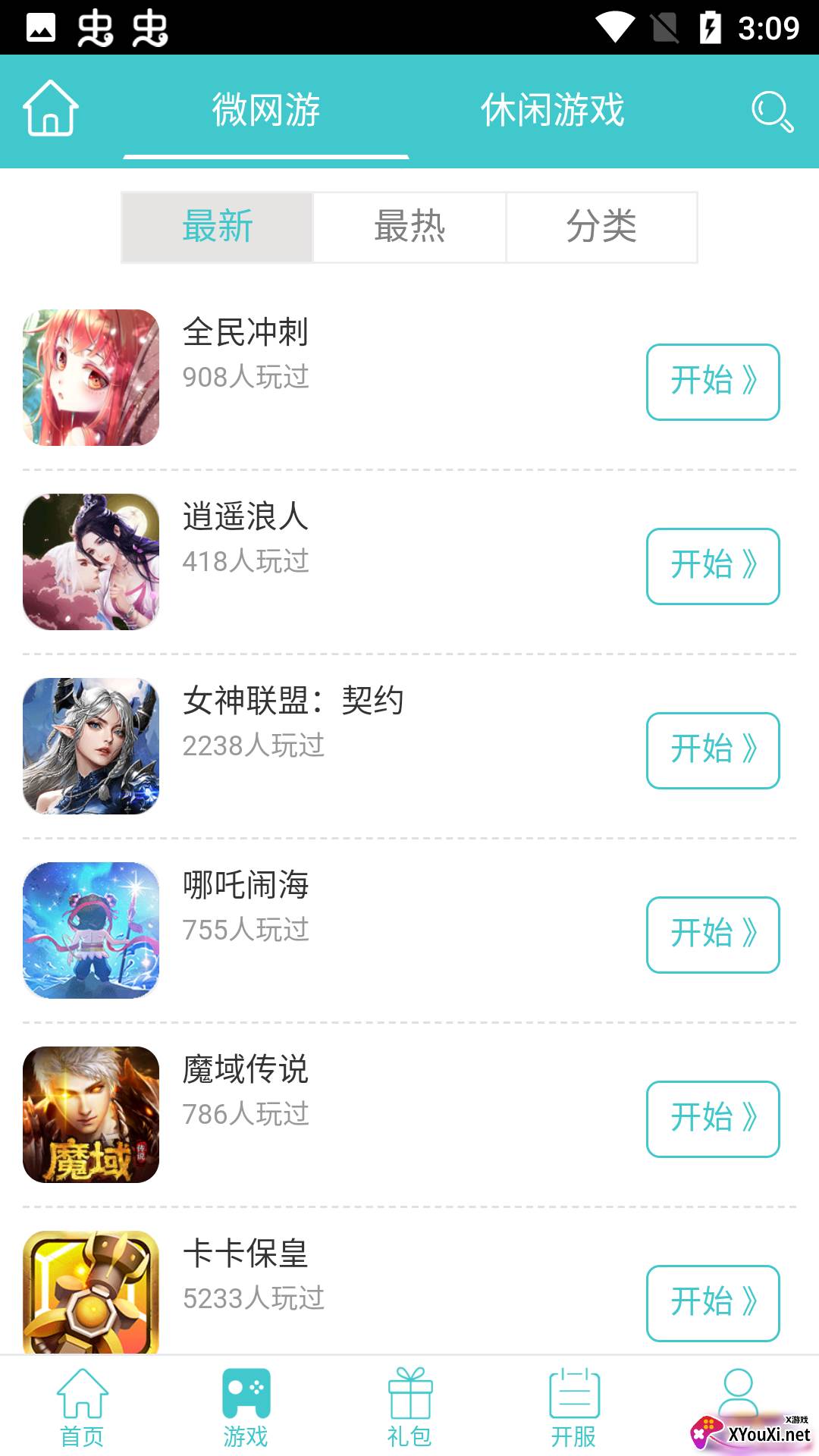Switch to the 休闲游戏 tab
This screenshot has width=819, height=1456.
tap(552, 110)
